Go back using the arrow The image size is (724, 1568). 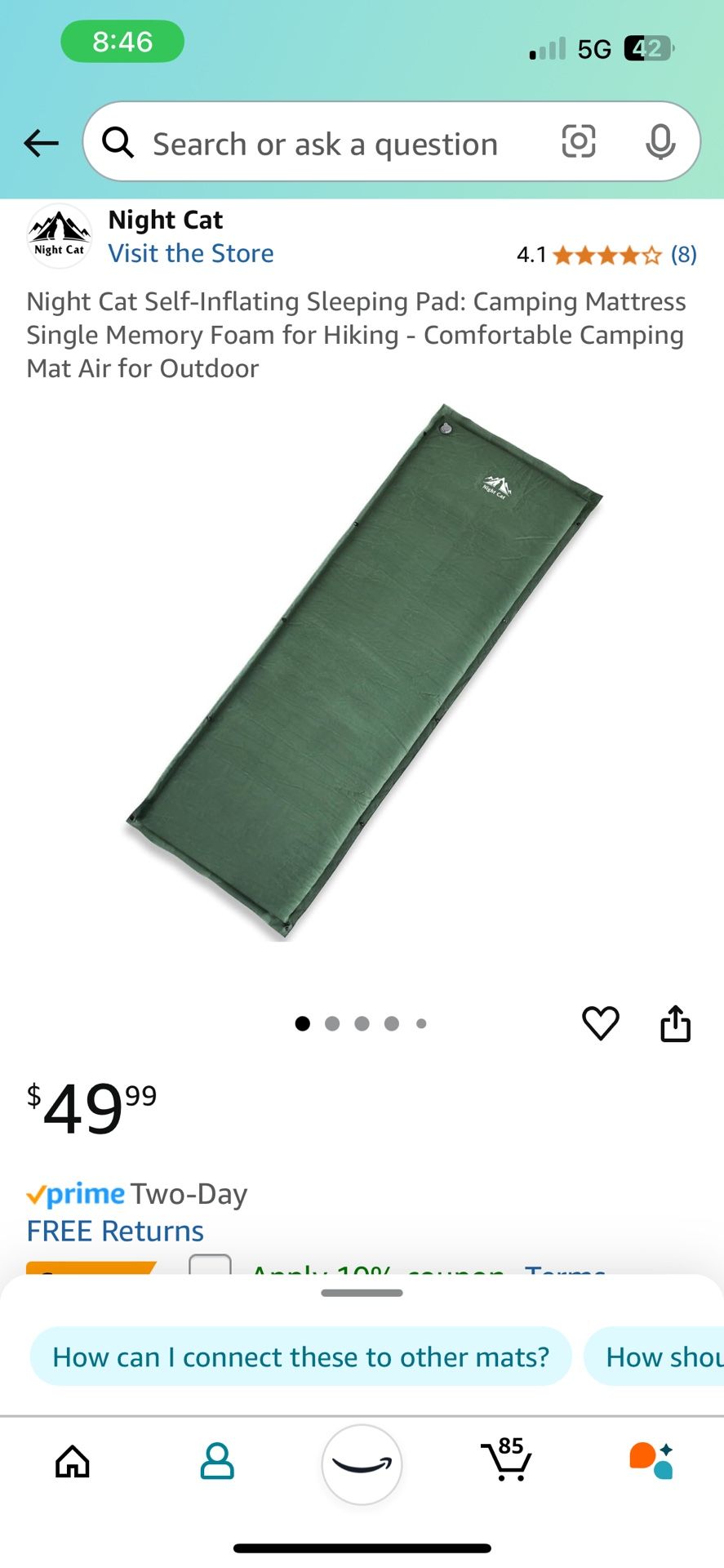41,143
